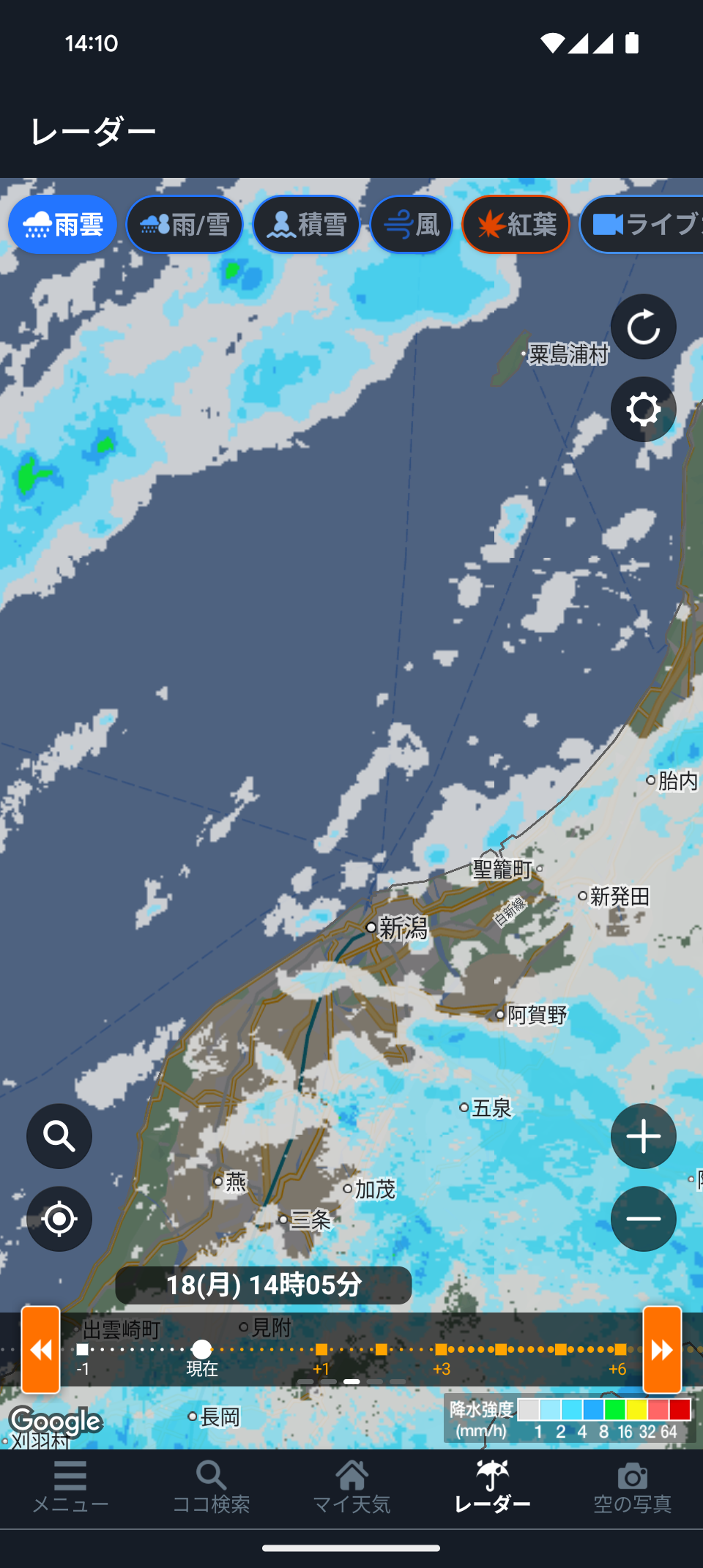The width and height of the screenshot is (703, 1568).
Task: Refresh the radar data
Action: [x=643, y=327]
